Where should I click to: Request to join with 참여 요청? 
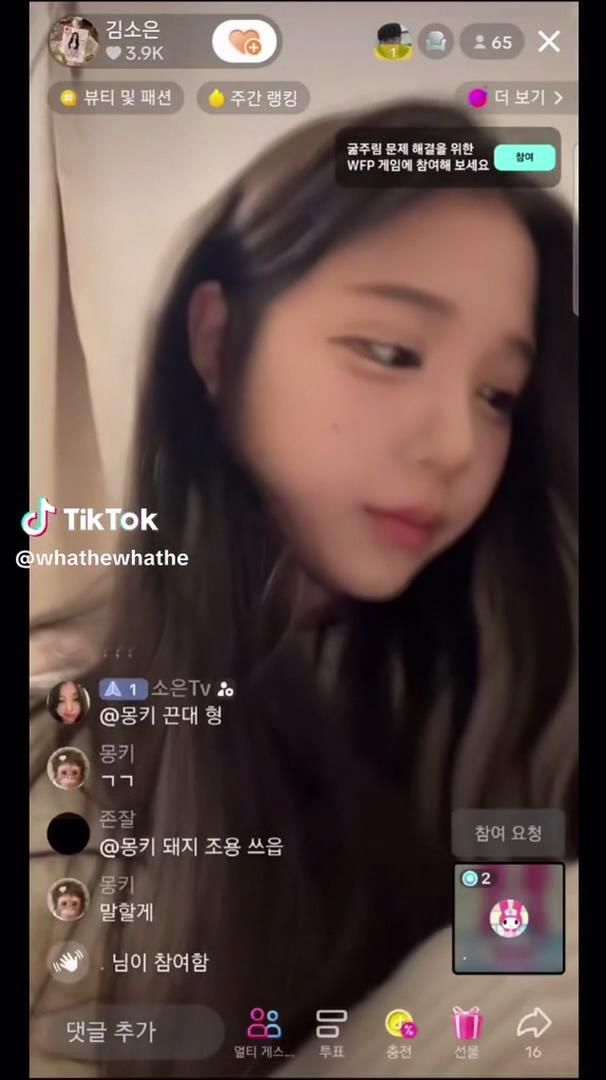508,834
